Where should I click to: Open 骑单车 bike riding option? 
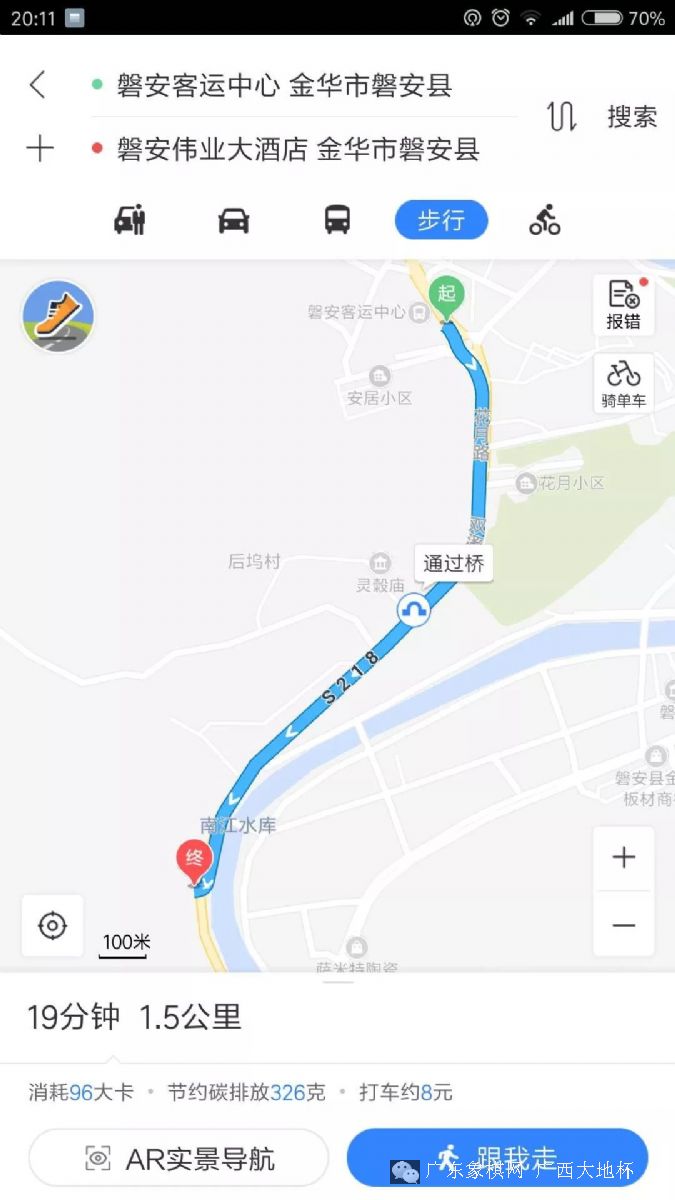click(623, 384)
